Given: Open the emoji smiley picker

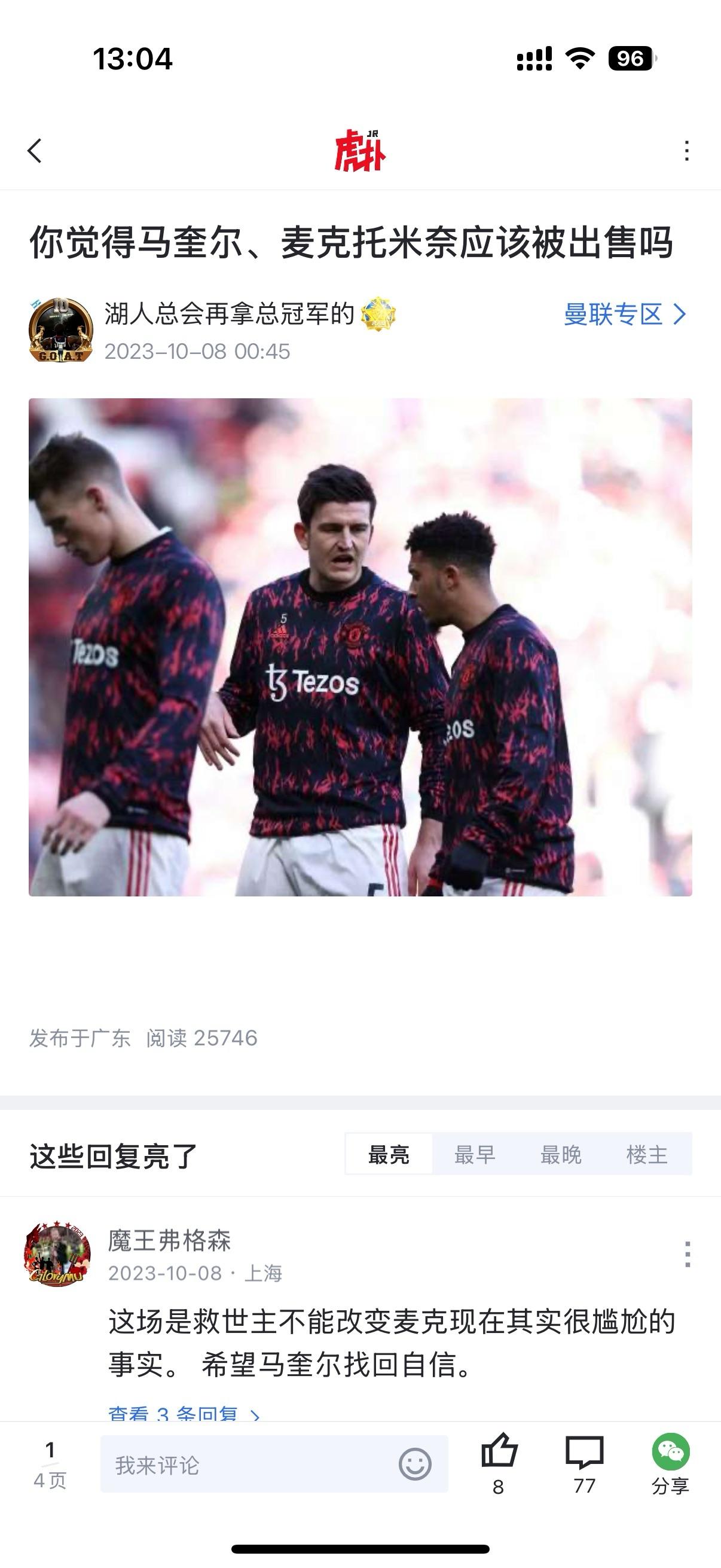Looking at the screenshot, I should (415, 1464).
